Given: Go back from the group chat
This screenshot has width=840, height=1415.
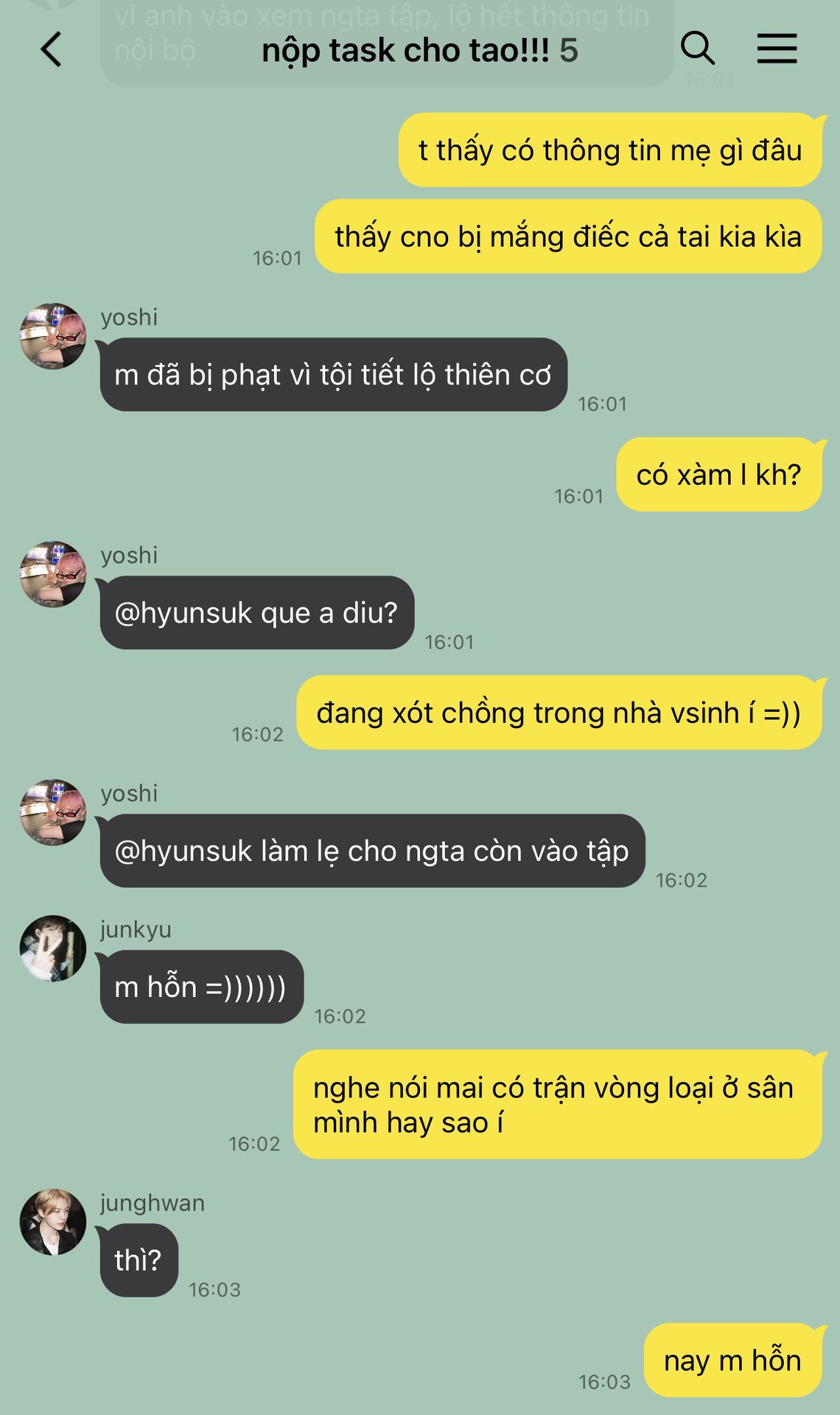Looking at the screenshot, I should coord(52,50).
